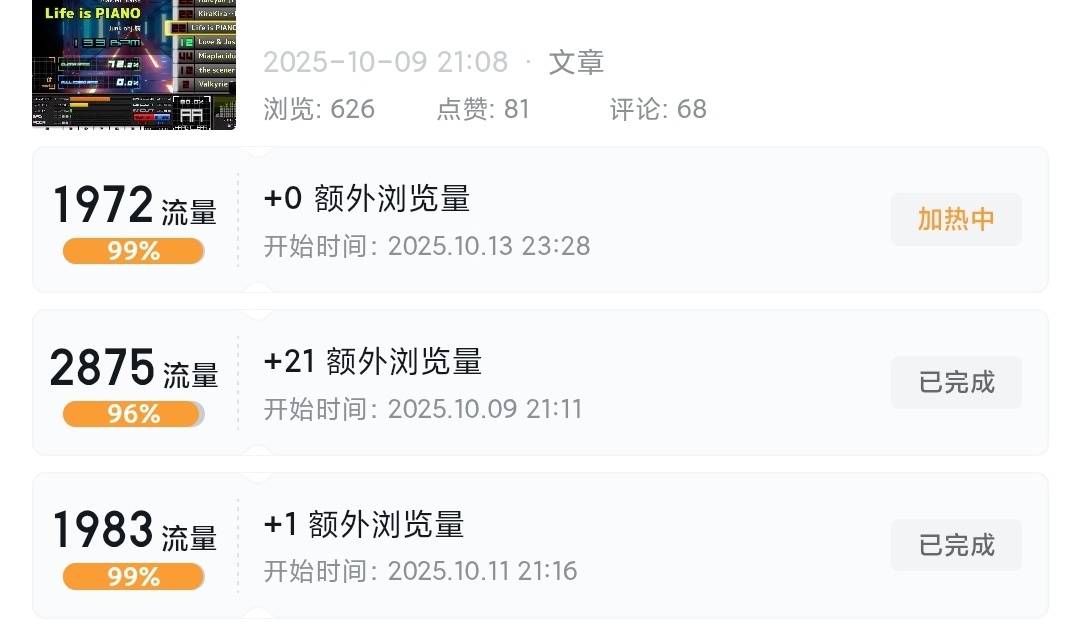Tap 已完成 on the 1983 流量 card
The height and width of the screenshot is (629, 1080).
tap(956, 545)
